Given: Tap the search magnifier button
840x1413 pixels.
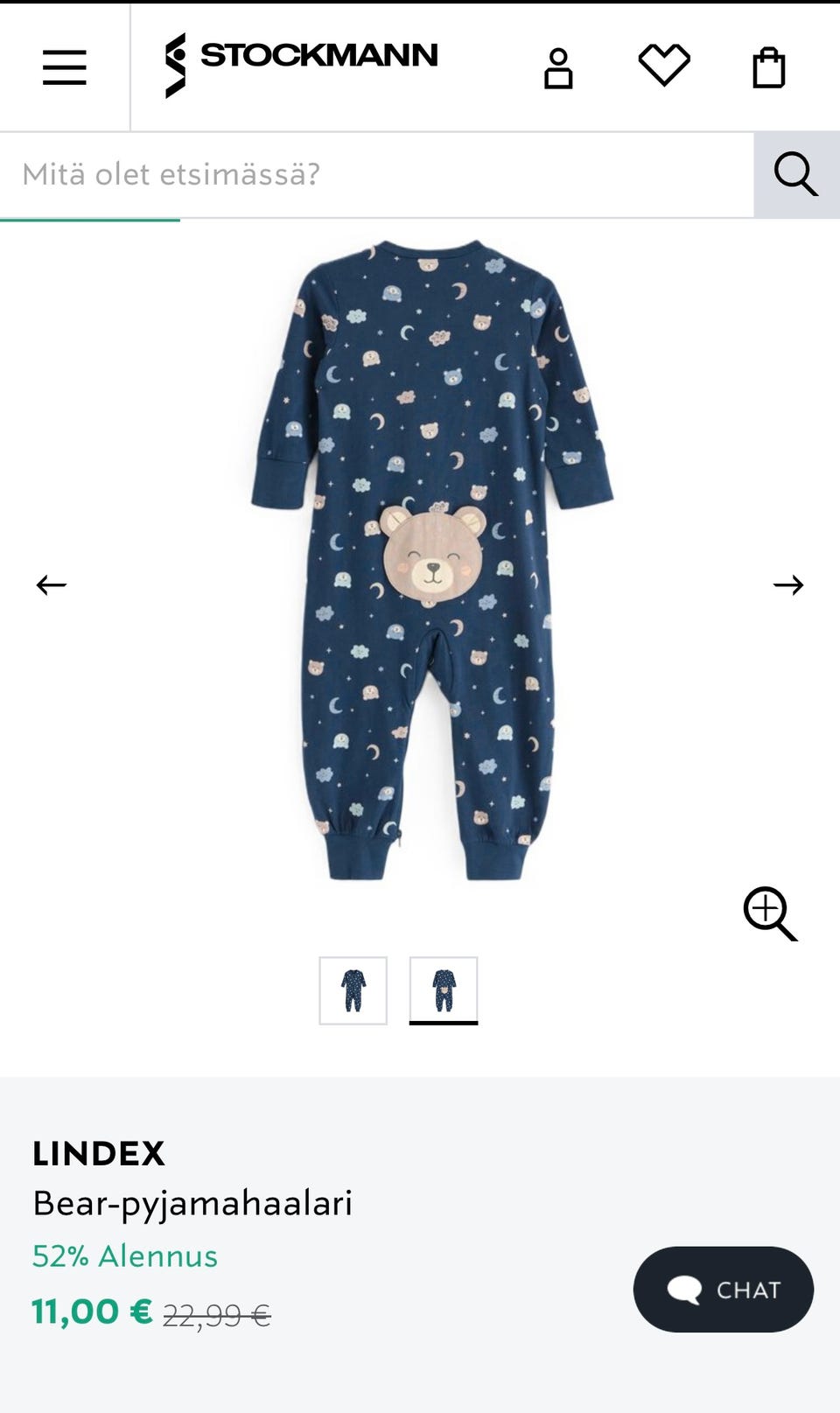Looking at the screenshot, I should [796, 174].
